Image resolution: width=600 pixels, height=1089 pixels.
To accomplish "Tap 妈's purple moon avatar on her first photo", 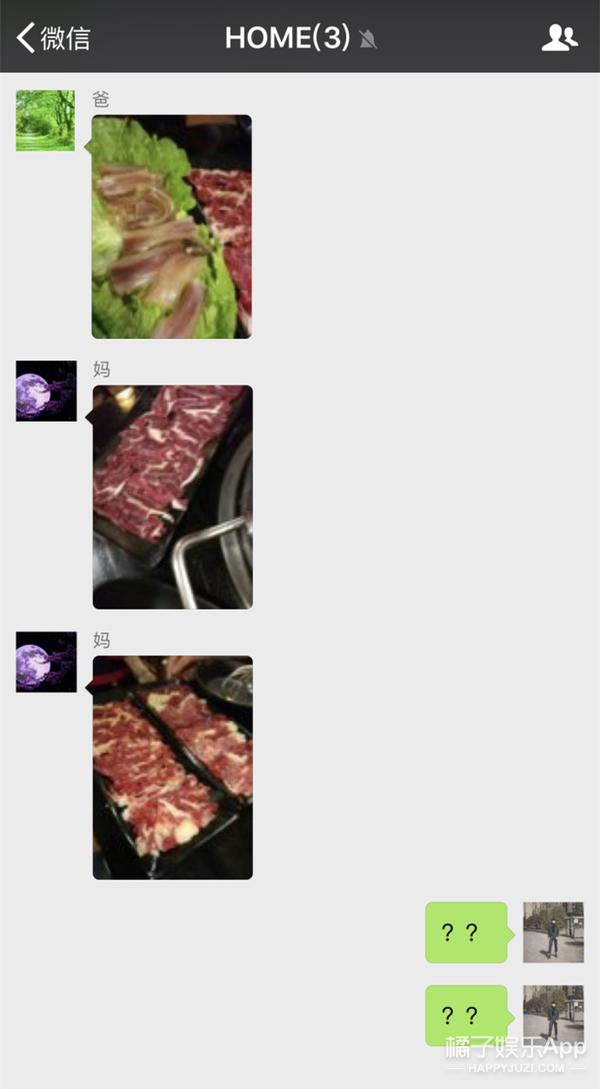I will point(46,391).
